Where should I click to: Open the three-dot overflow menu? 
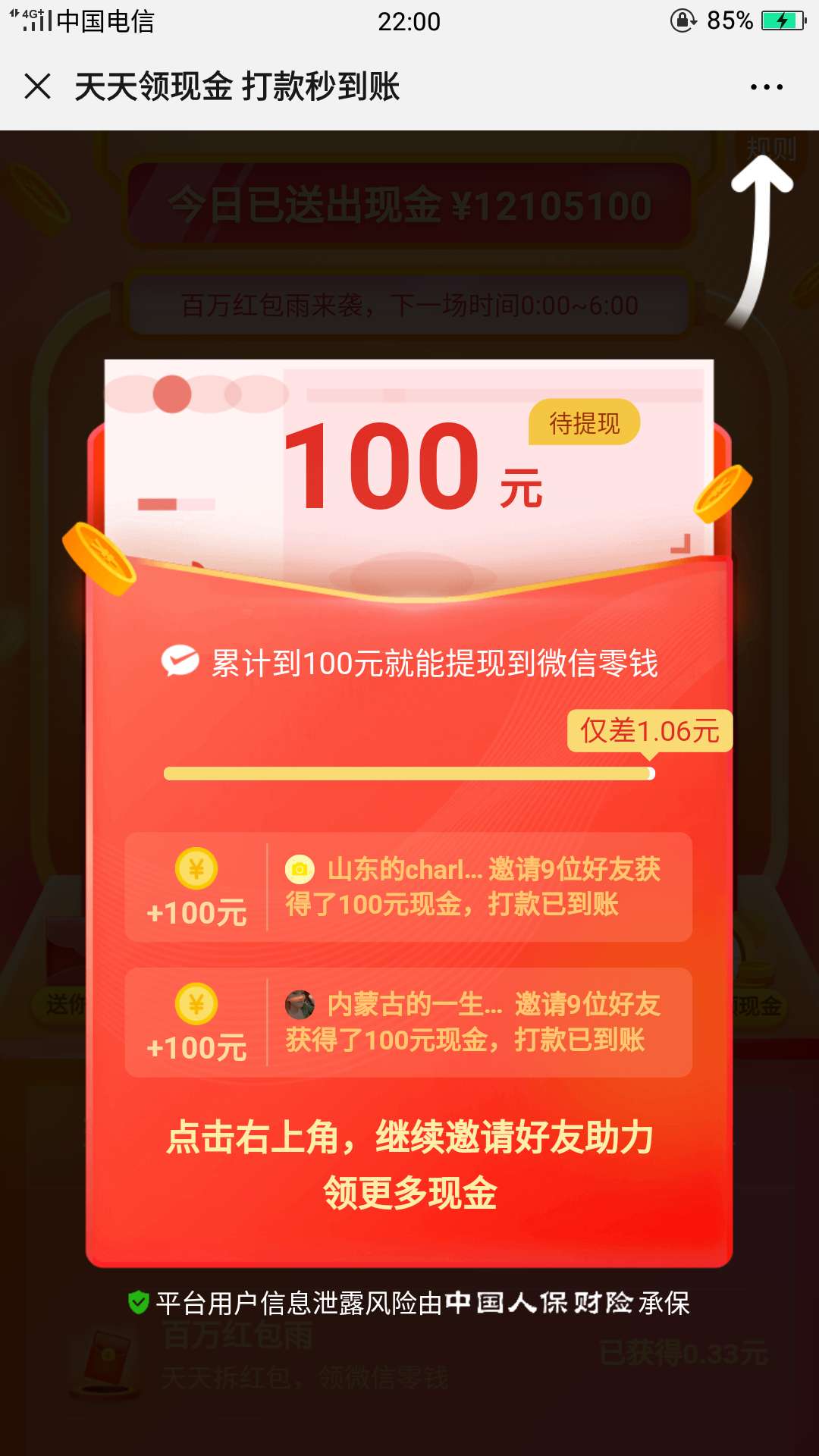coord(766,87)
